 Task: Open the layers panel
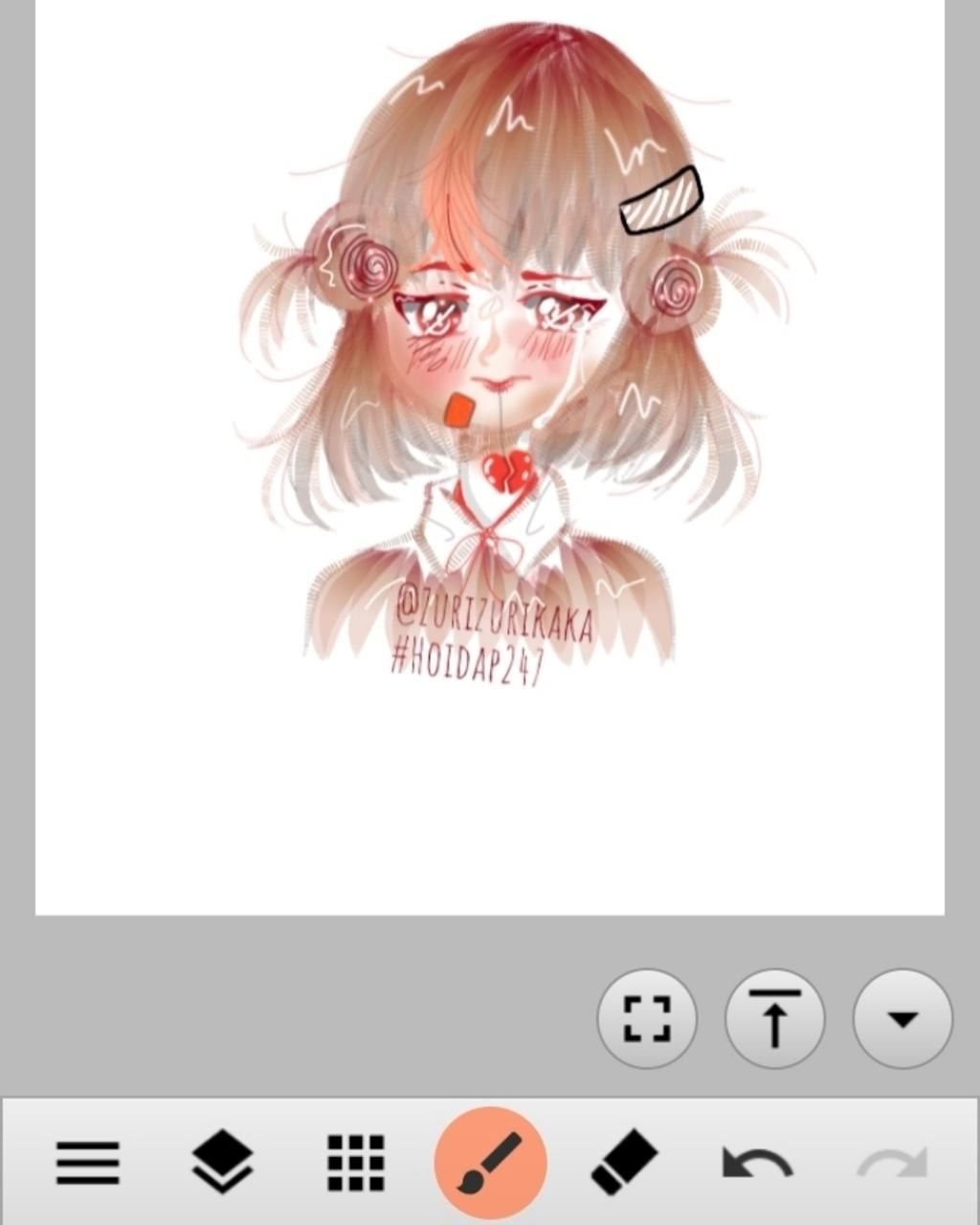[x=222, y=1163]
